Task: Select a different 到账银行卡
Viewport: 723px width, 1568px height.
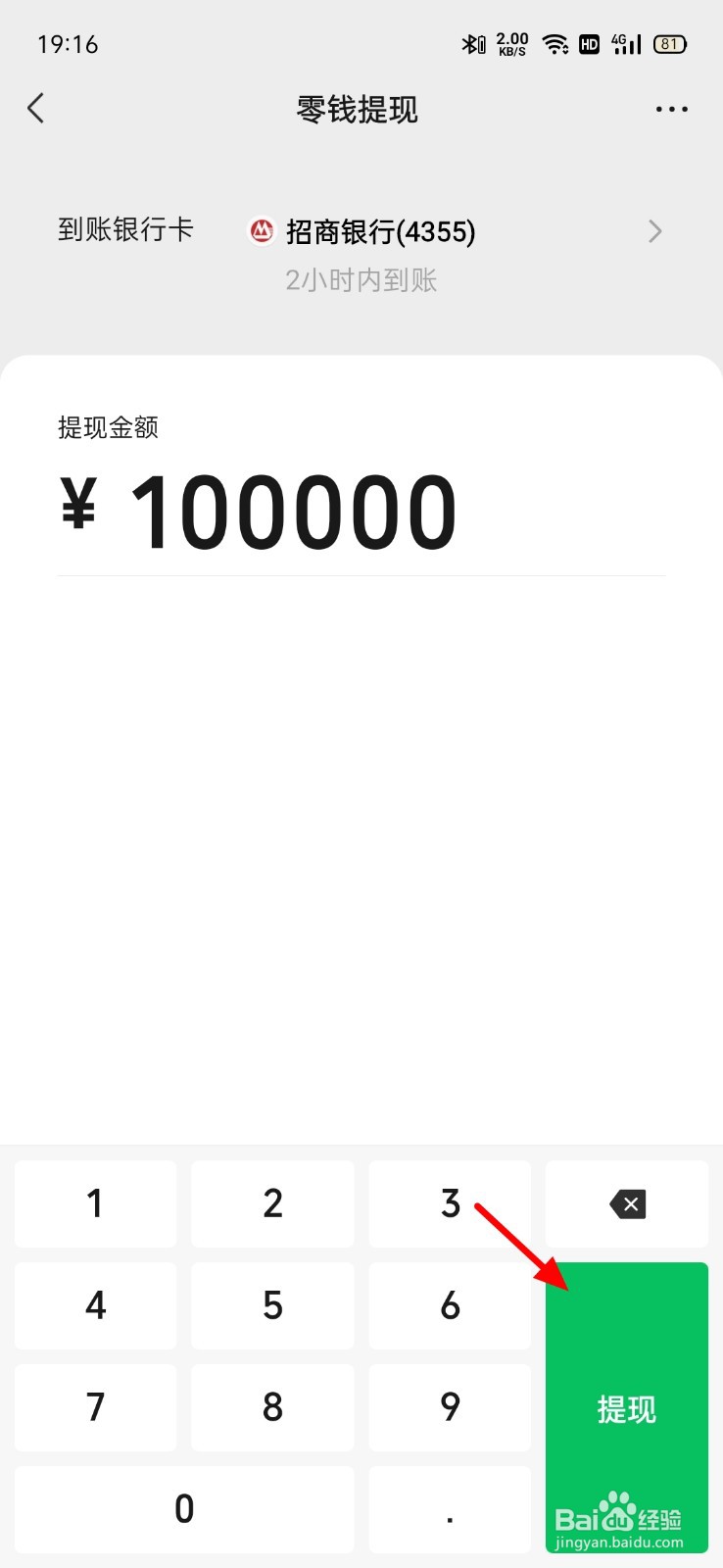Action: click(x=125, y=231)
